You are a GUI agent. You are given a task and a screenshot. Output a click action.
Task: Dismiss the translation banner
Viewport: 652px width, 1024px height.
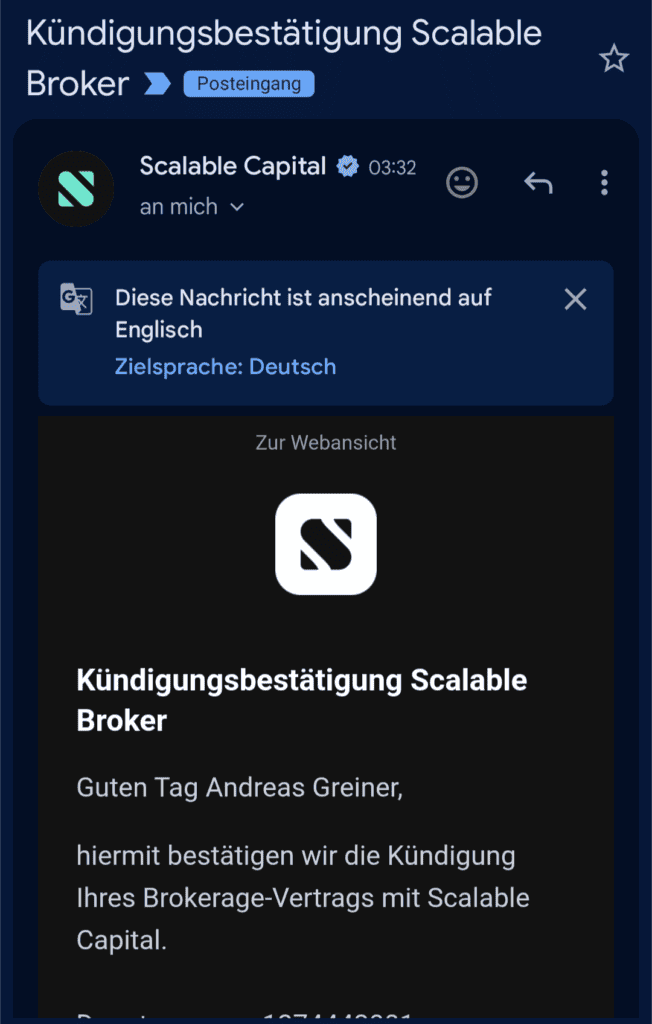click(575, 299)
